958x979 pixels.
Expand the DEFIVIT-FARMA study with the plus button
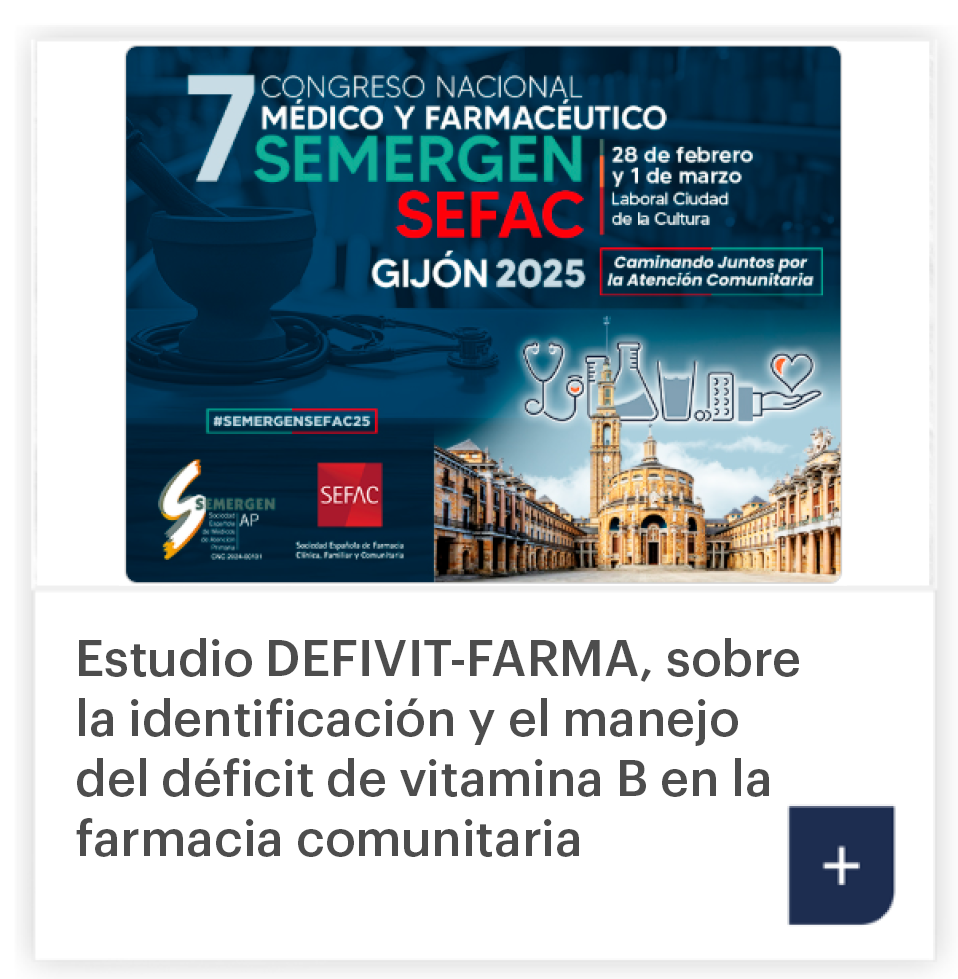coord(840,865)
